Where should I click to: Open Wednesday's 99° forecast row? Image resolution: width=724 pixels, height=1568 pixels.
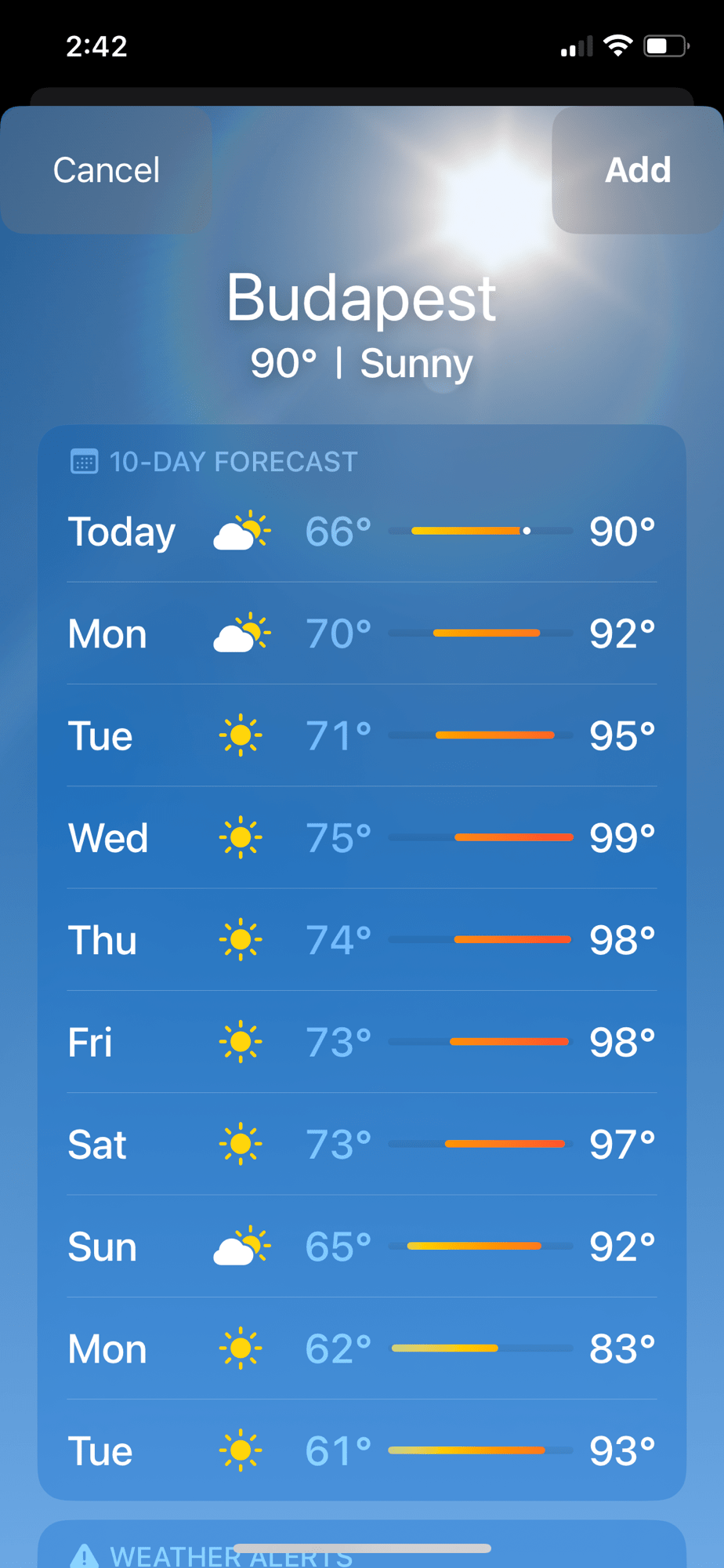(361, 838)
